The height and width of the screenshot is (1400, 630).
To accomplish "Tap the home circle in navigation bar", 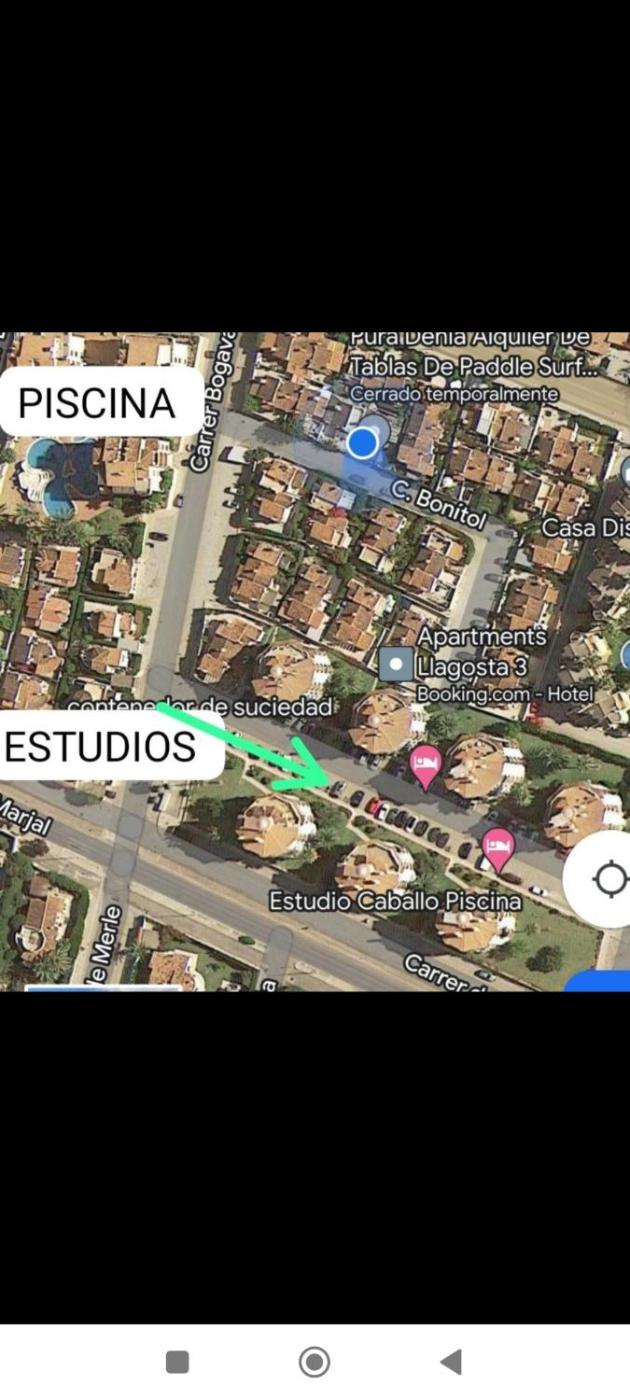I will pyautogui.click(x=314, y=1361).
